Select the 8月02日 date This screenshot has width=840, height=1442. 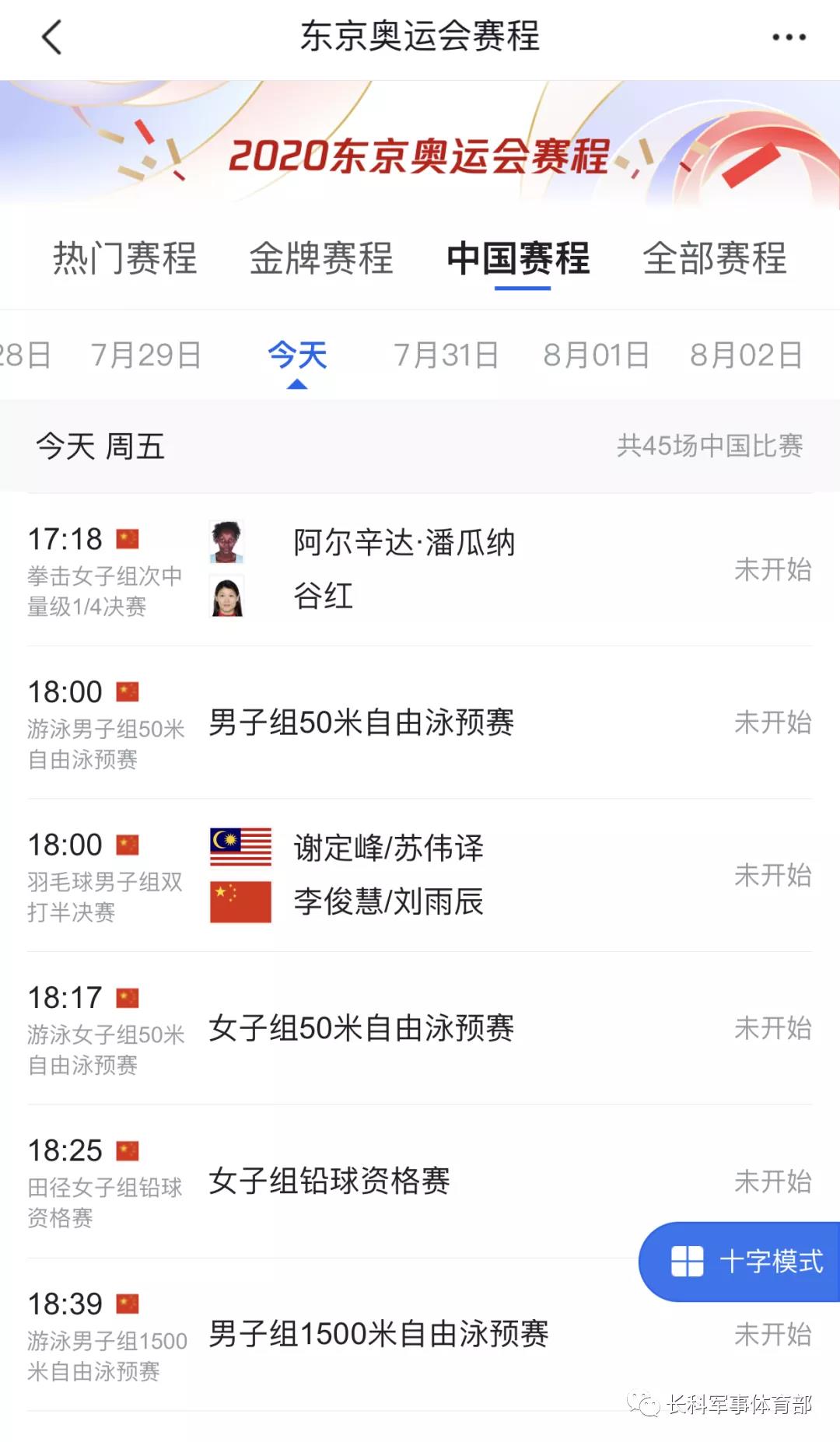[746, 355]
